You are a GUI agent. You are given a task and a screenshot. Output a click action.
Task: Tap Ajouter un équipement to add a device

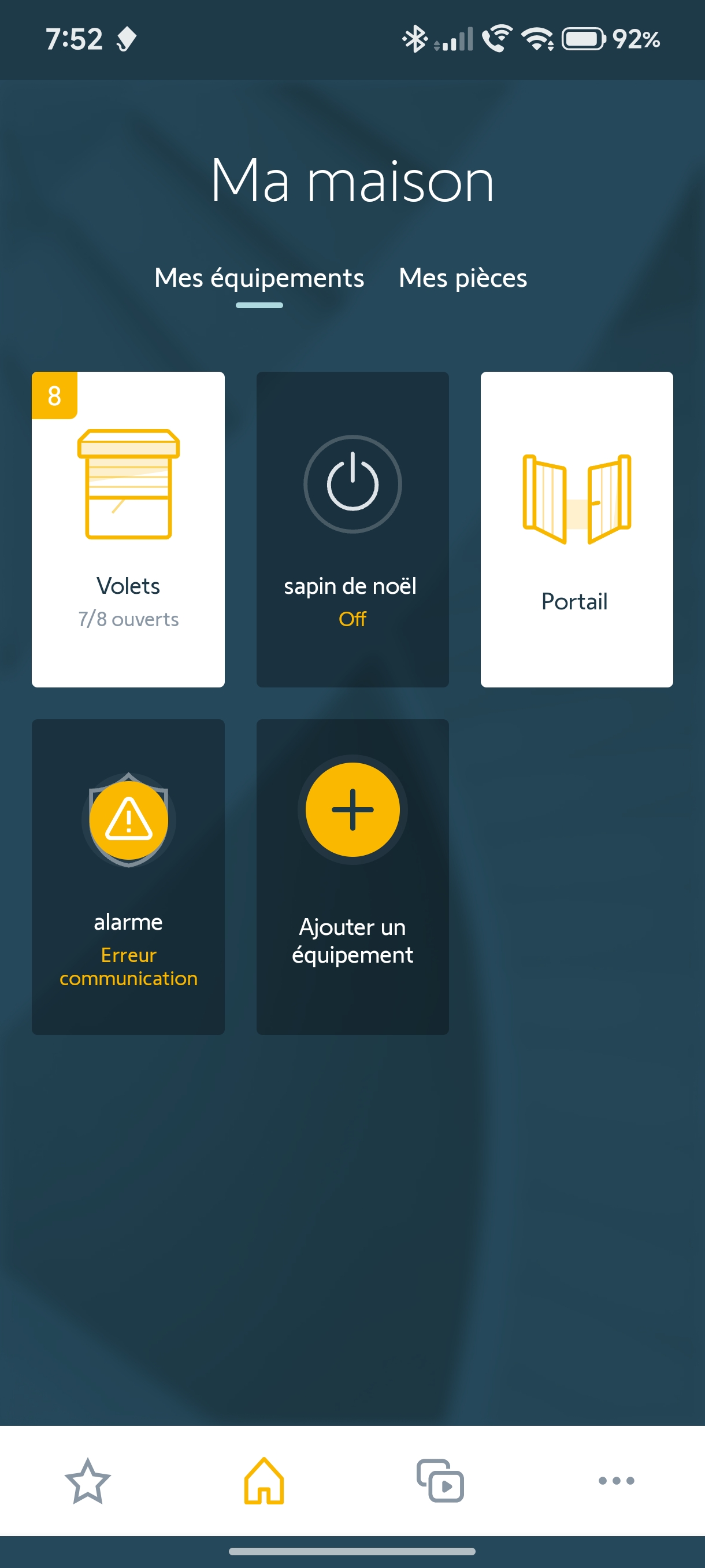tap(352, 876)
